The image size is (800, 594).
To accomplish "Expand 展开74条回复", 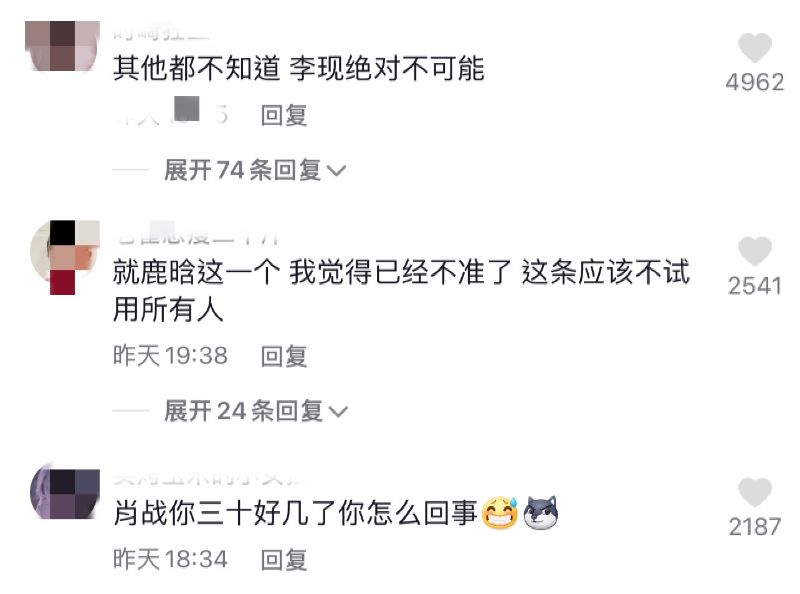I will pyautogui.click(x=254, y=170).
